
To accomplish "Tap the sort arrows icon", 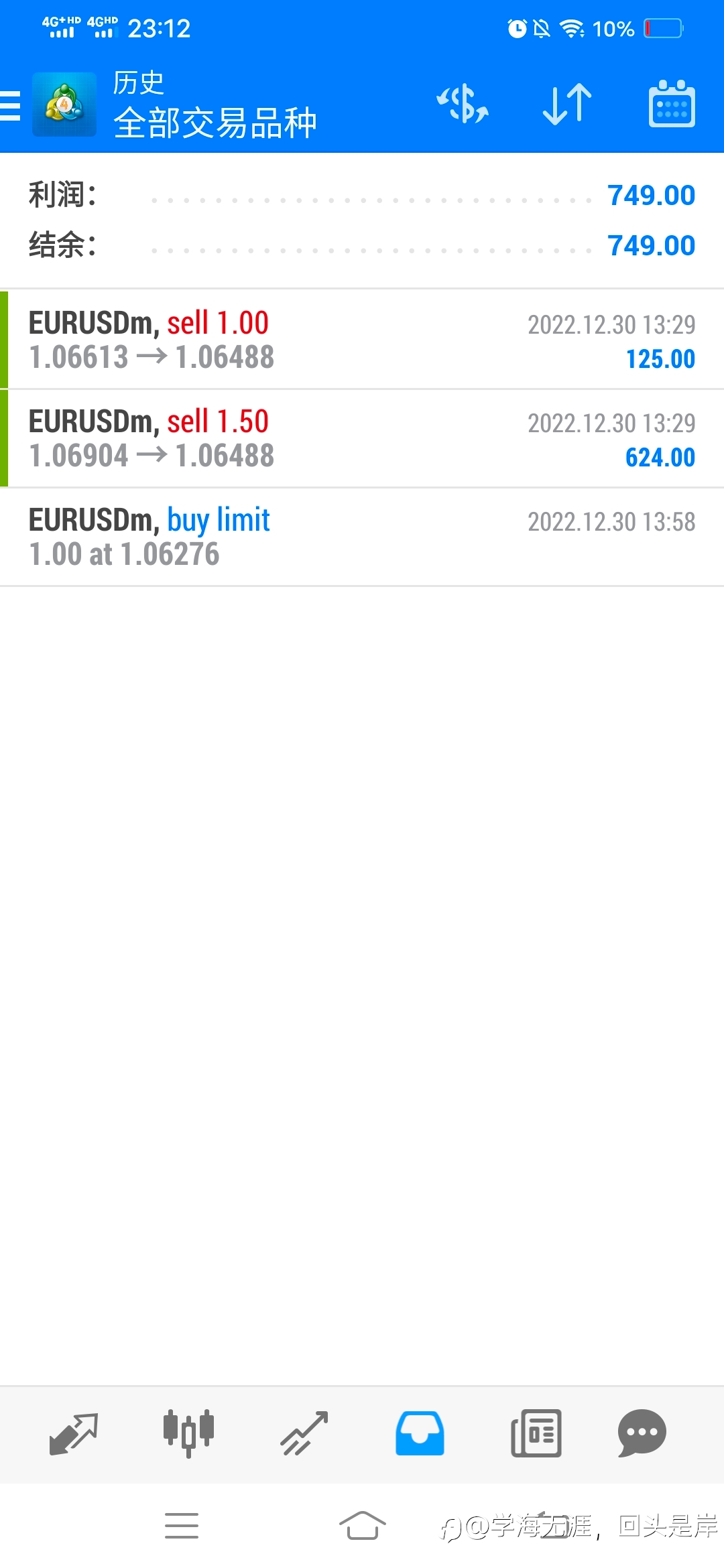I will tap(567, 105).
